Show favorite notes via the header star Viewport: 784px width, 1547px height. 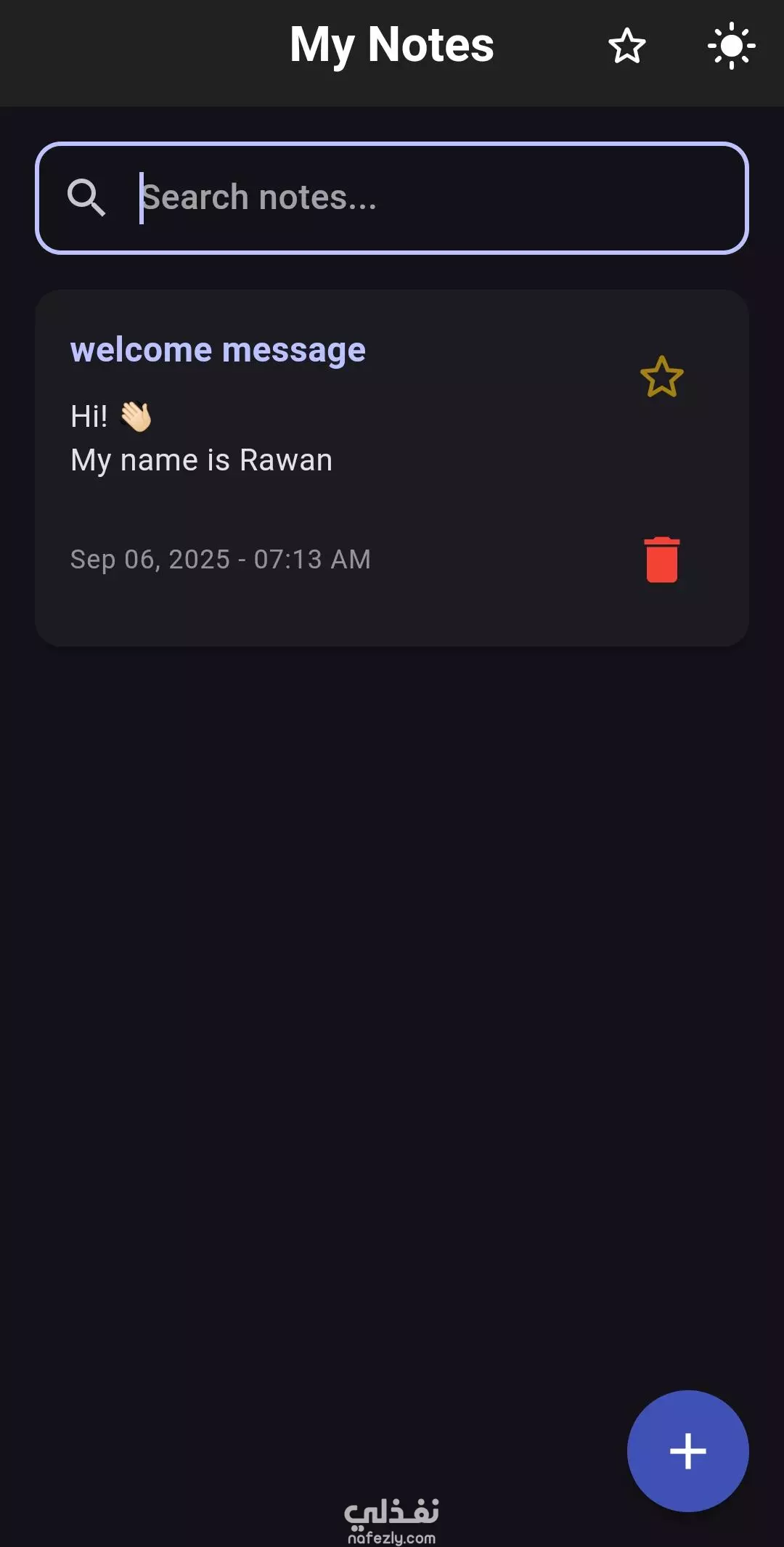627,46
